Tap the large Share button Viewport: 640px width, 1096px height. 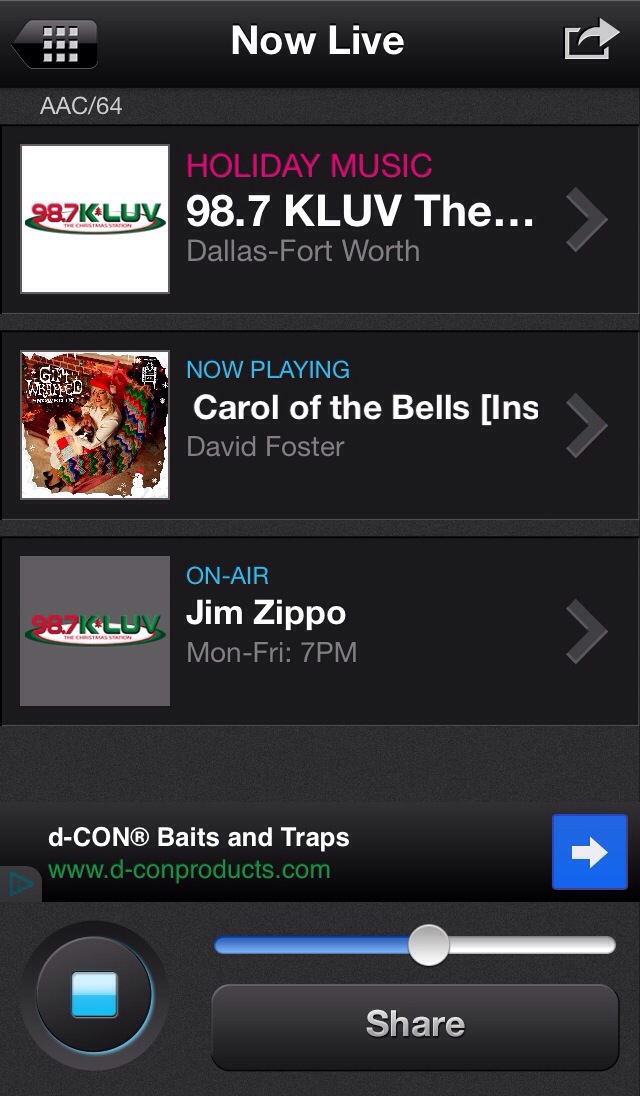click(415, 1026)
